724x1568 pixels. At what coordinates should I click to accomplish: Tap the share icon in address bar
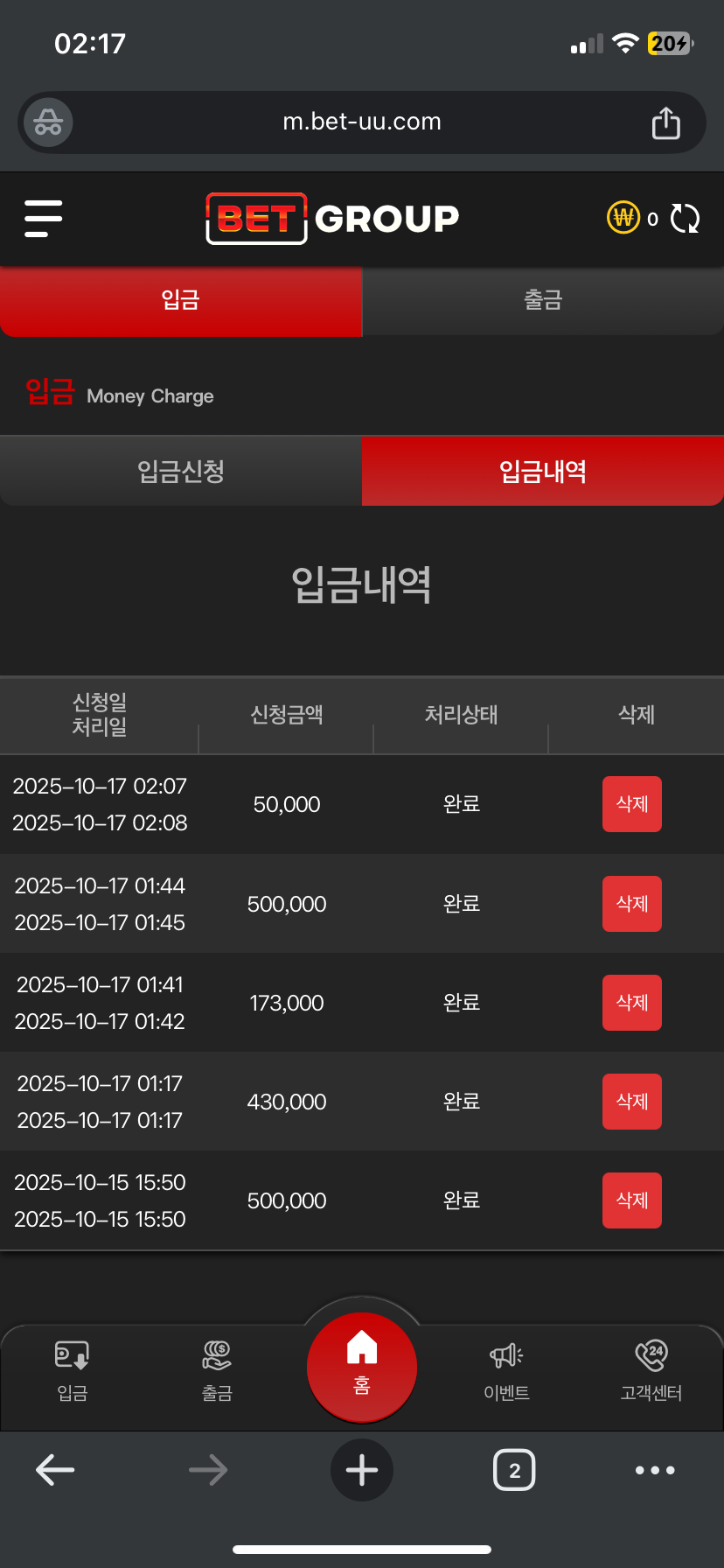point(665,123)
